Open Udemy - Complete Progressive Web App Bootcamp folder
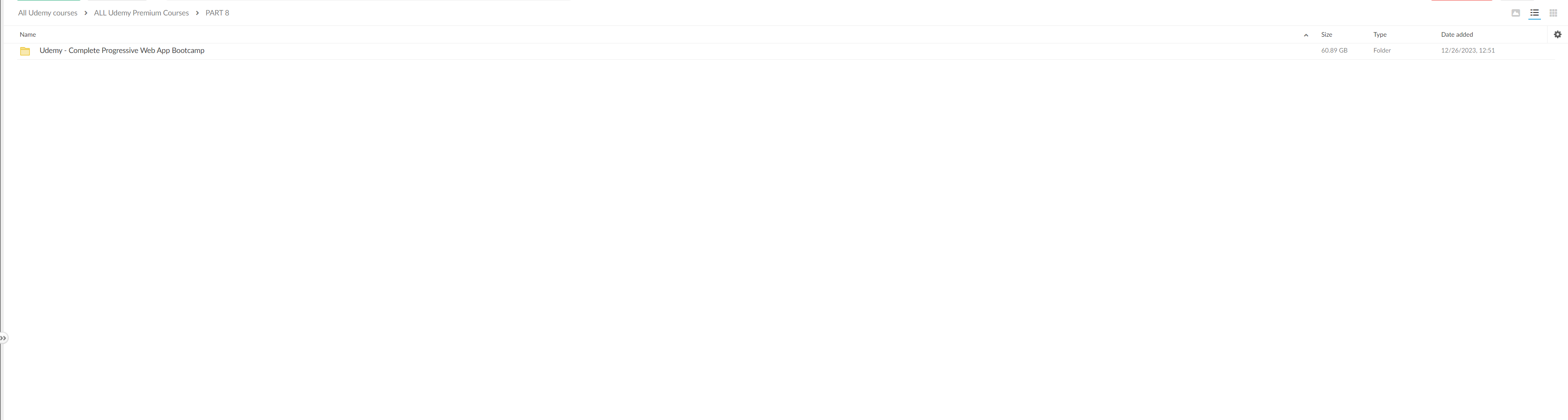This screenshot has width=1568, height=420. [x=122, y=50]
